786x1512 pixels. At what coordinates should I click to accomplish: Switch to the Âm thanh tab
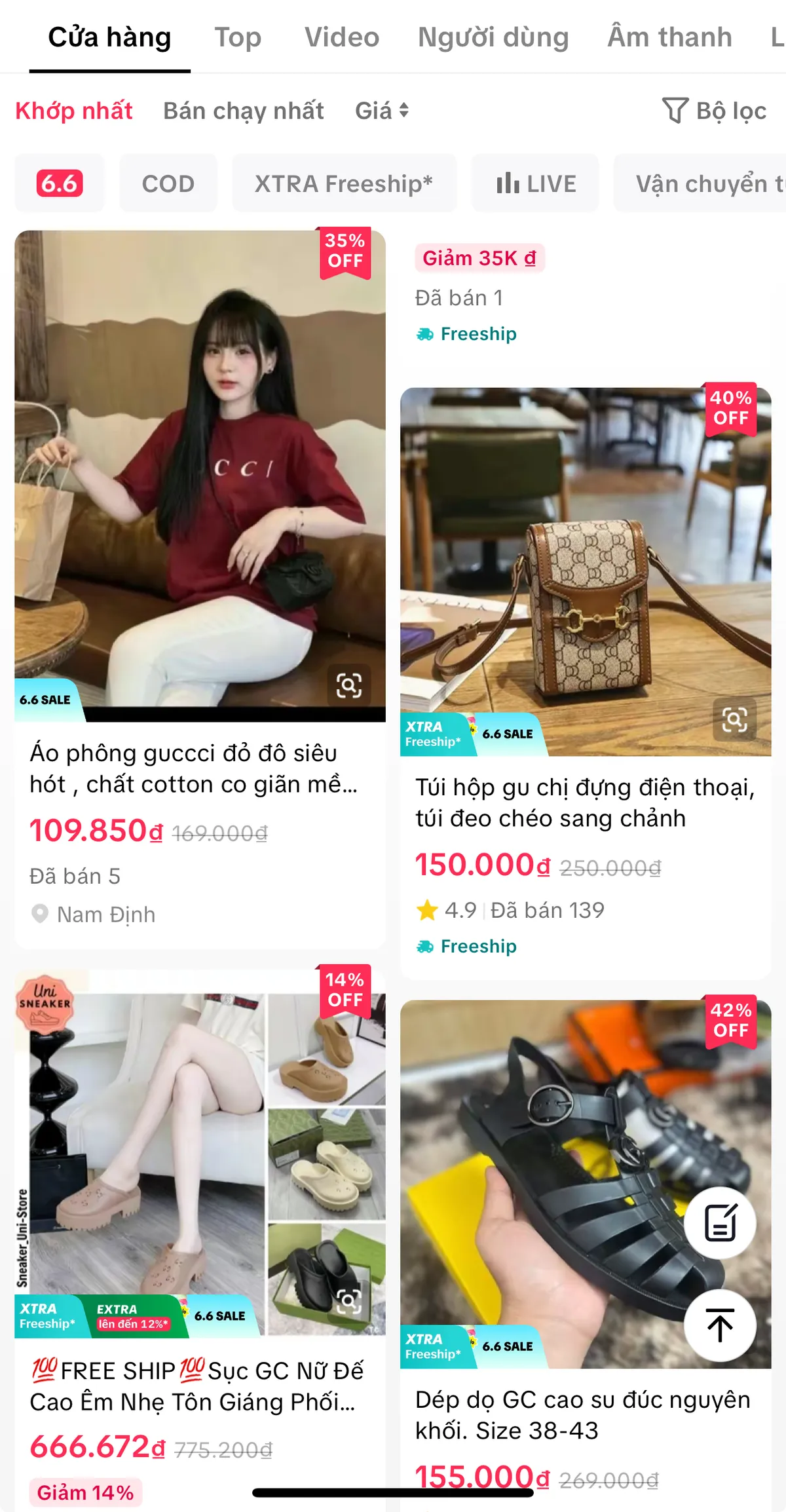[669, 37]
